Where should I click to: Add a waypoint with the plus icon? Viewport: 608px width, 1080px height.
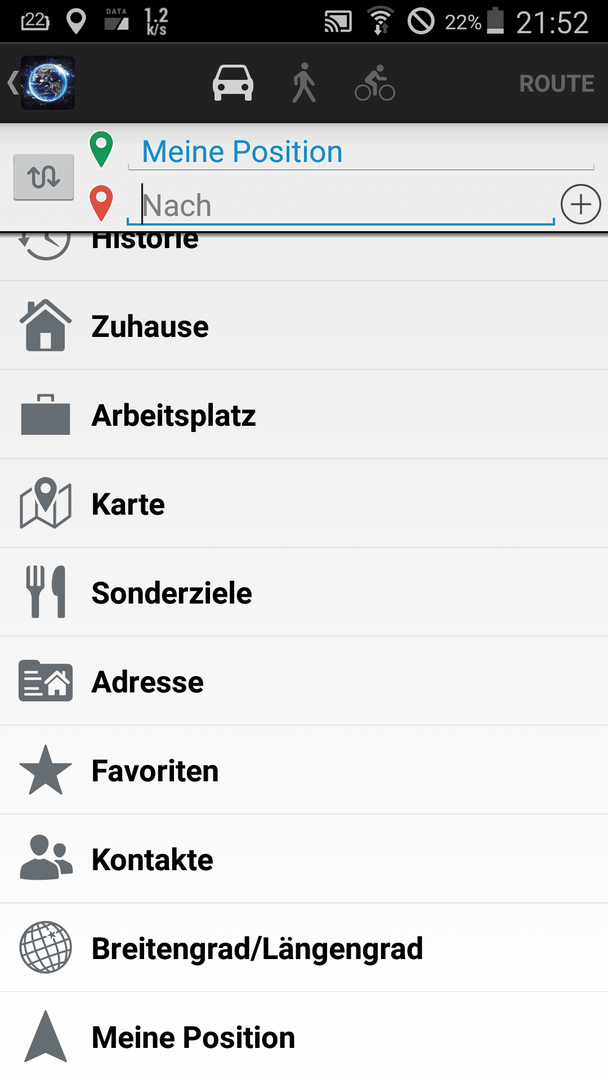click(580, 205)
